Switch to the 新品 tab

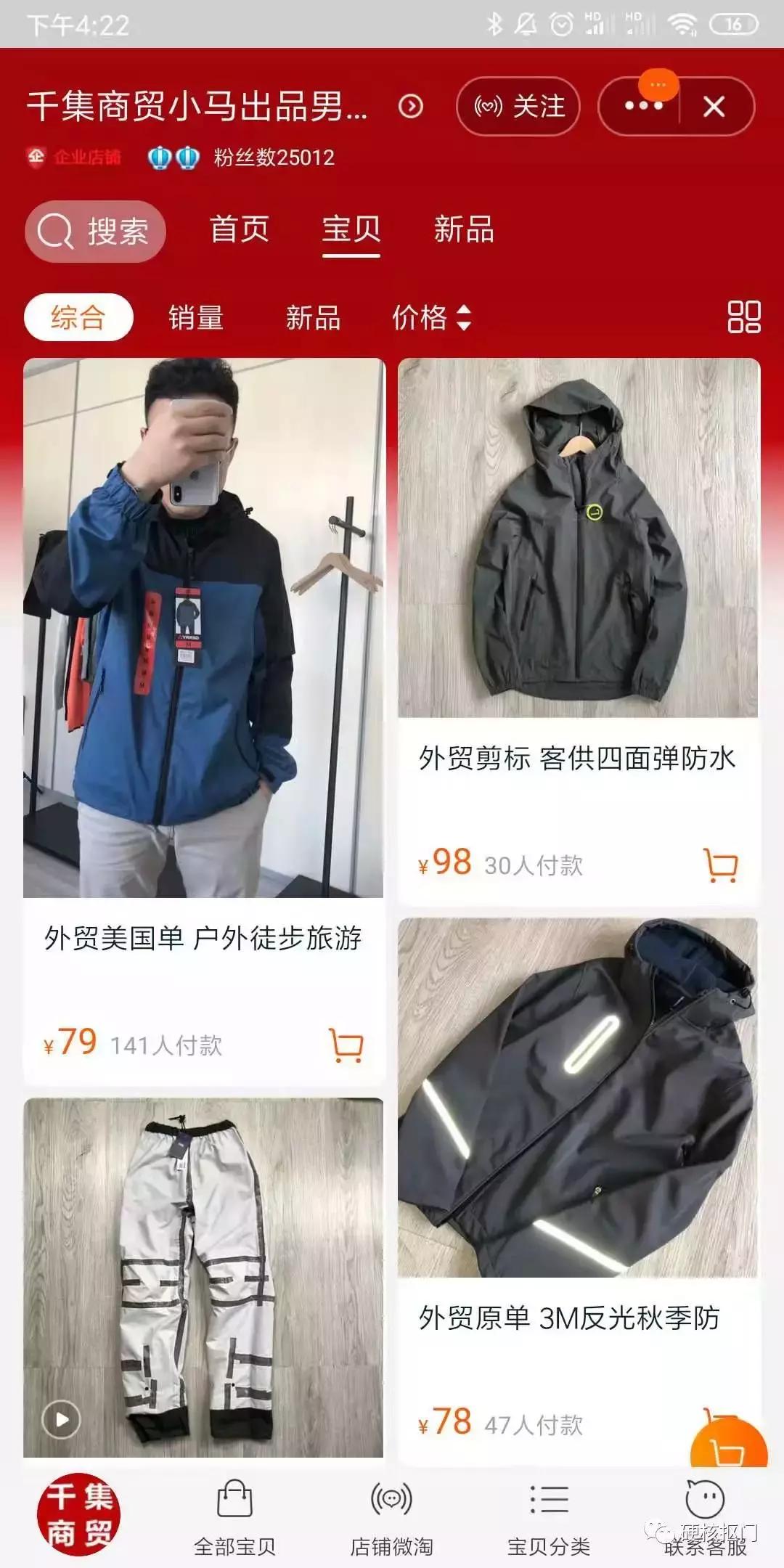click(465, 231)
